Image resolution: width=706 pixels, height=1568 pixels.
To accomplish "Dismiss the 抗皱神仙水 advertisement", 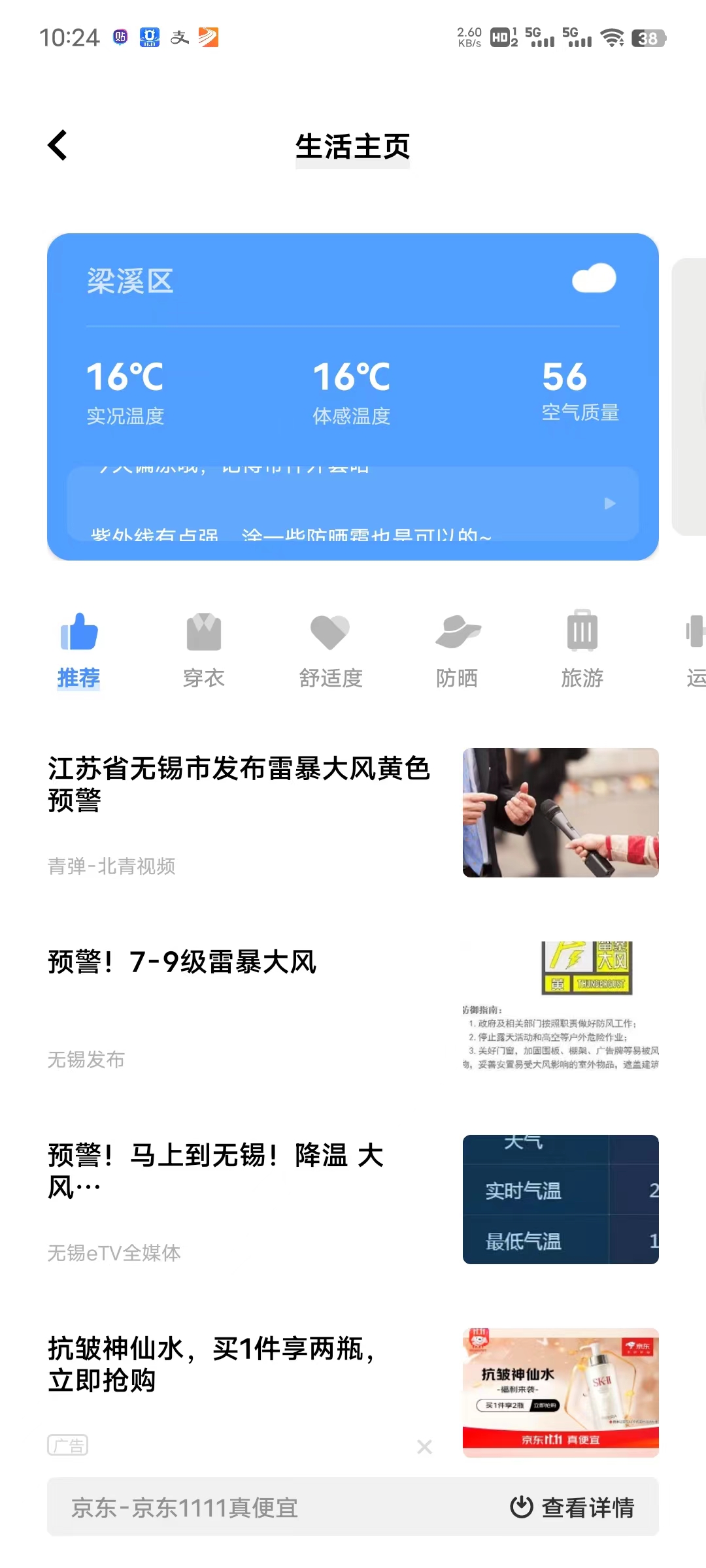I will pos(424,1446).
